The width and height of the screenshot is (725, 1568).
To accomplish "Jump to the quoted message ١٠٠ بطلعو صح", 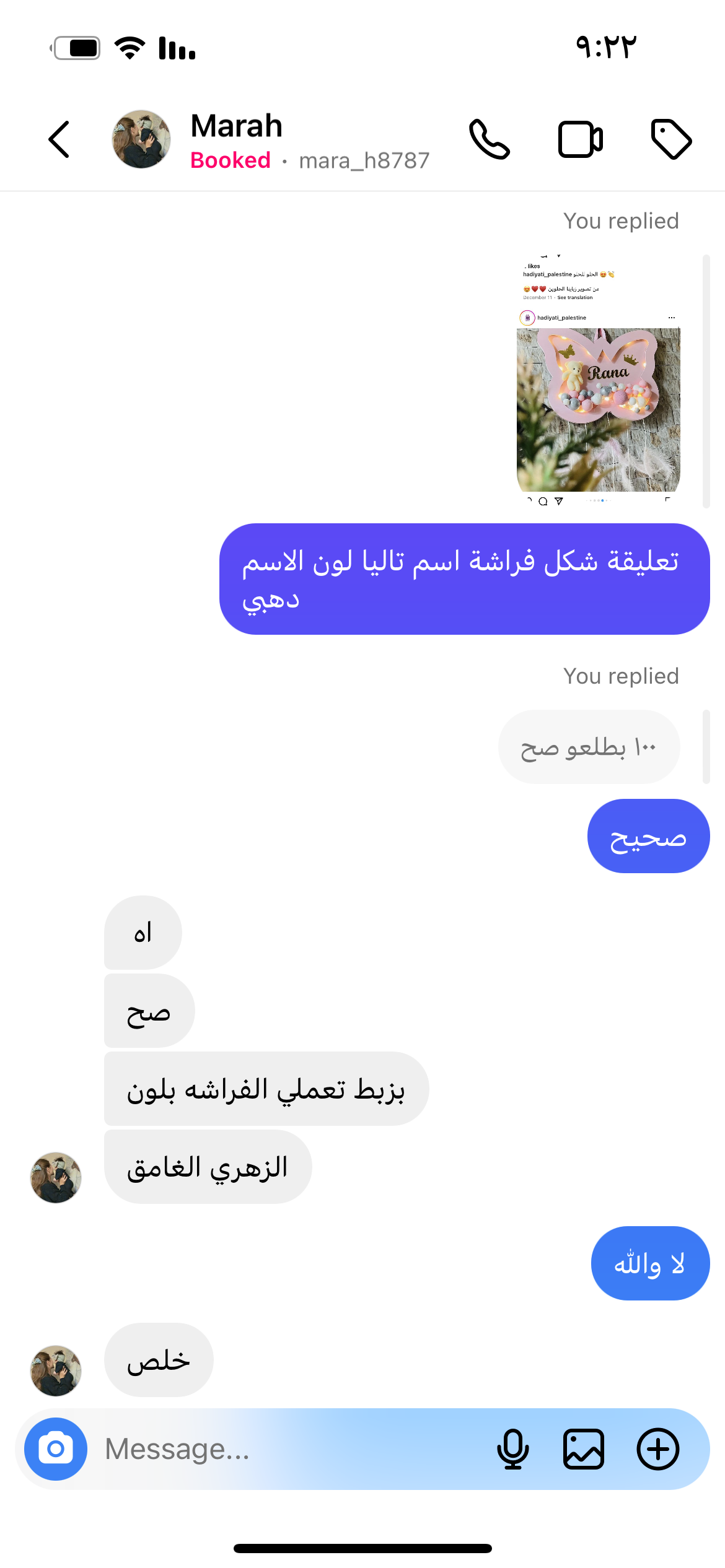I will pyautogui.click(x=588, y=747).
